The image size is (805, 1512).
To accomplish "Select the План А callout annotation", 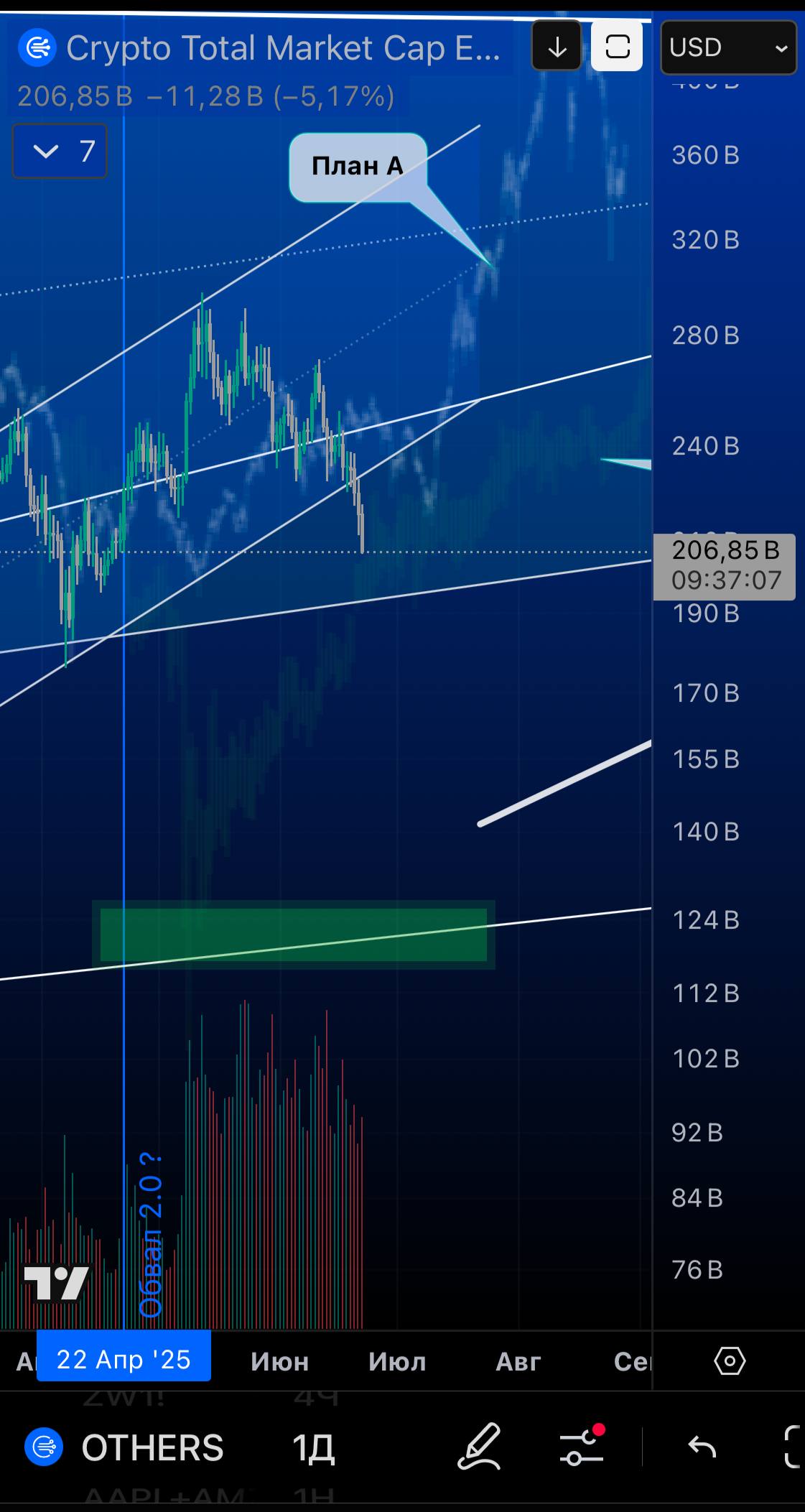I will [358, 166].
